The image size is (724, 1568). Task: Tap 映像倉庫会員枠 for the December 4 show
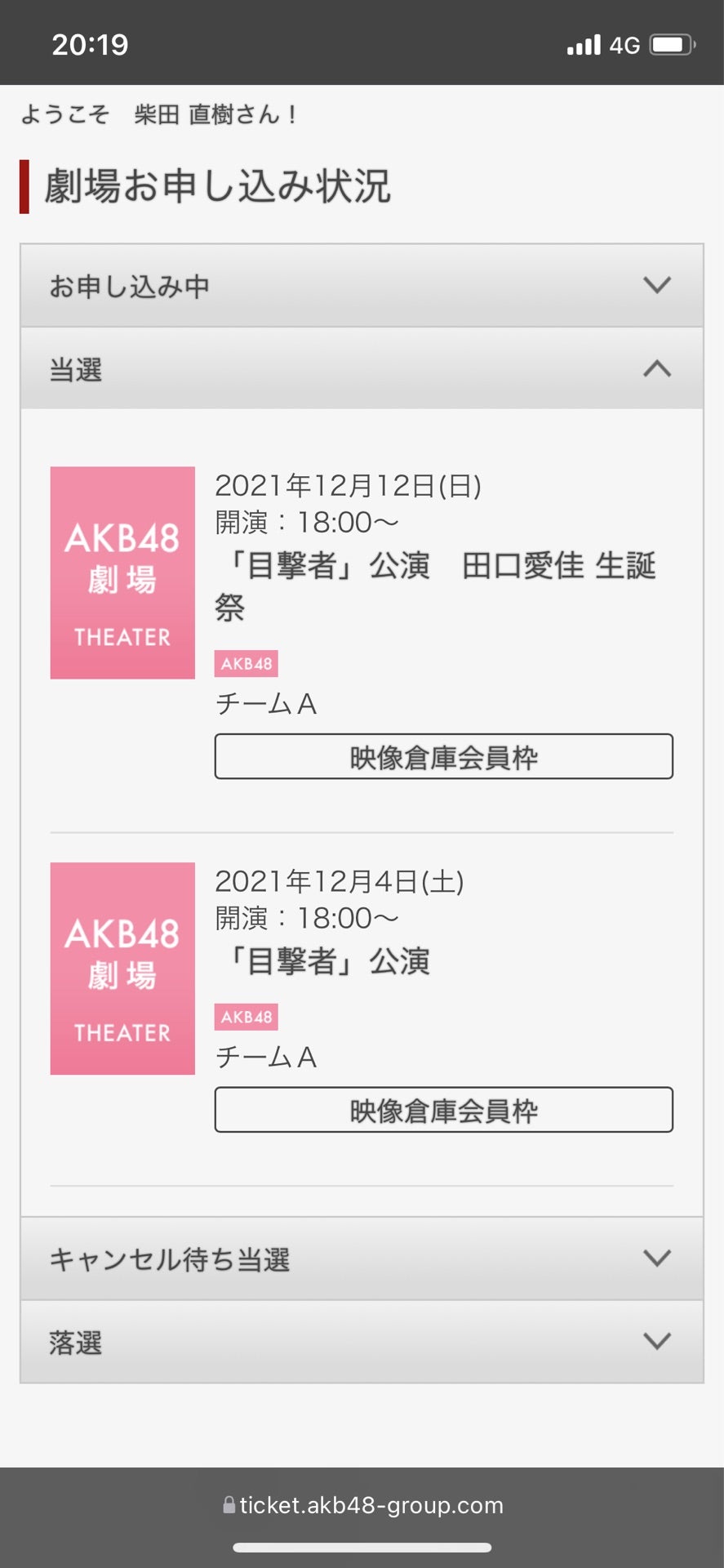443,1110
